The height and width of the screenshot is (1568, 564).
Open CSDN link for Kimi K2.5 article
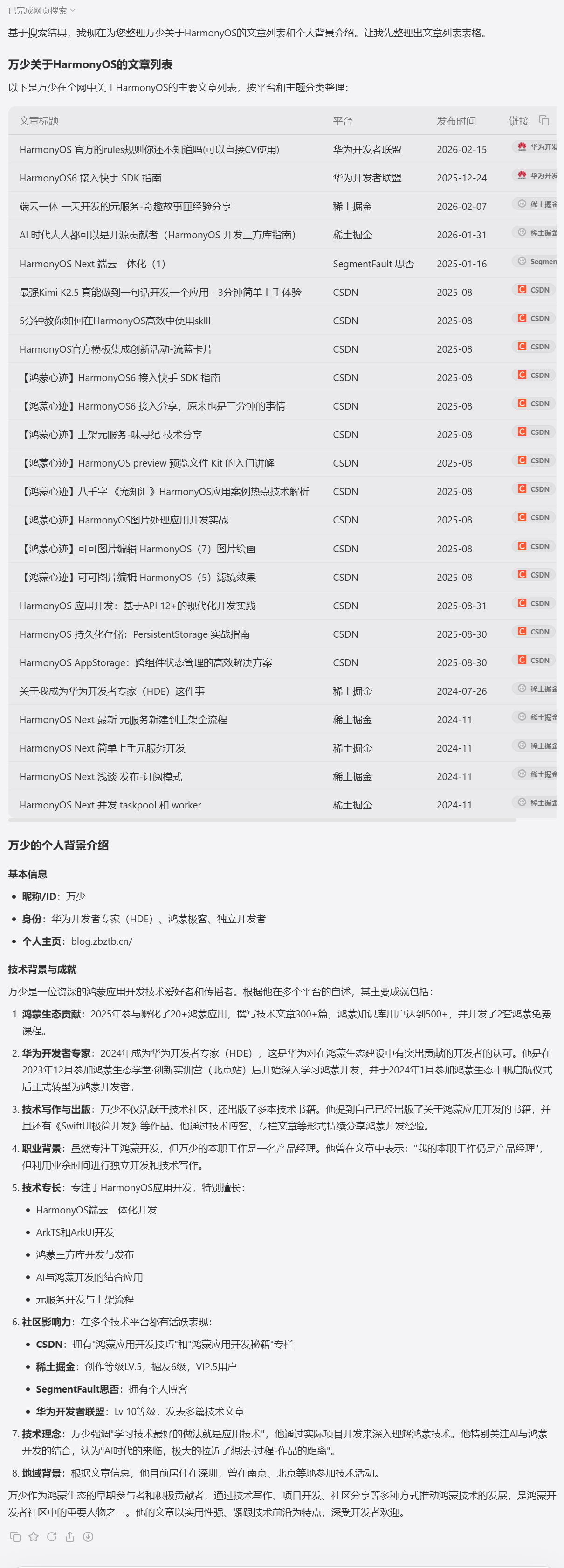point(534,290)
